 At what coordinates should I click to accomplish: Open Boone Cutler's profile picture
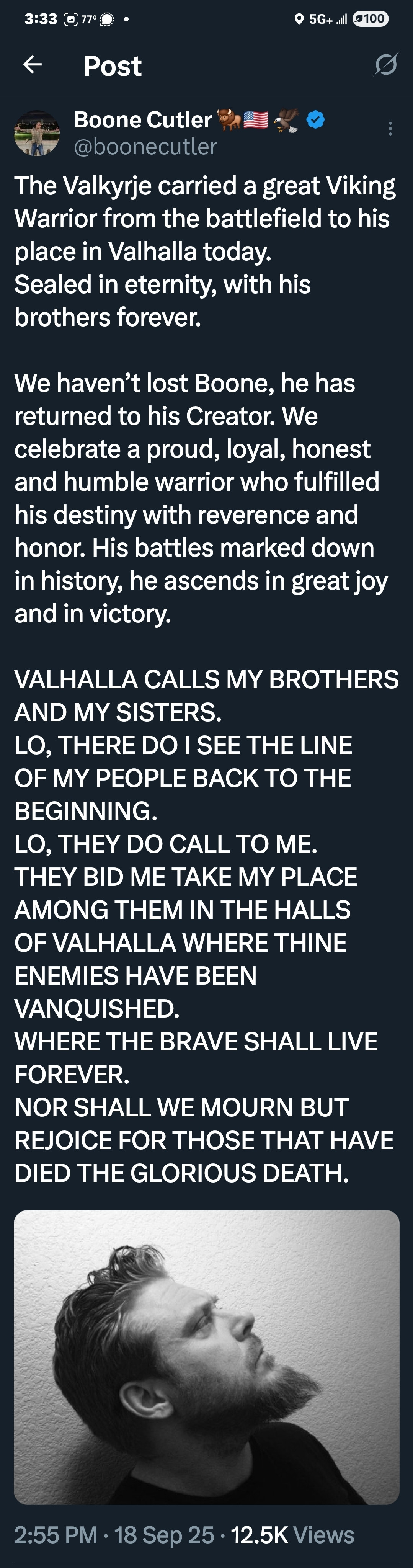point(37,133)
